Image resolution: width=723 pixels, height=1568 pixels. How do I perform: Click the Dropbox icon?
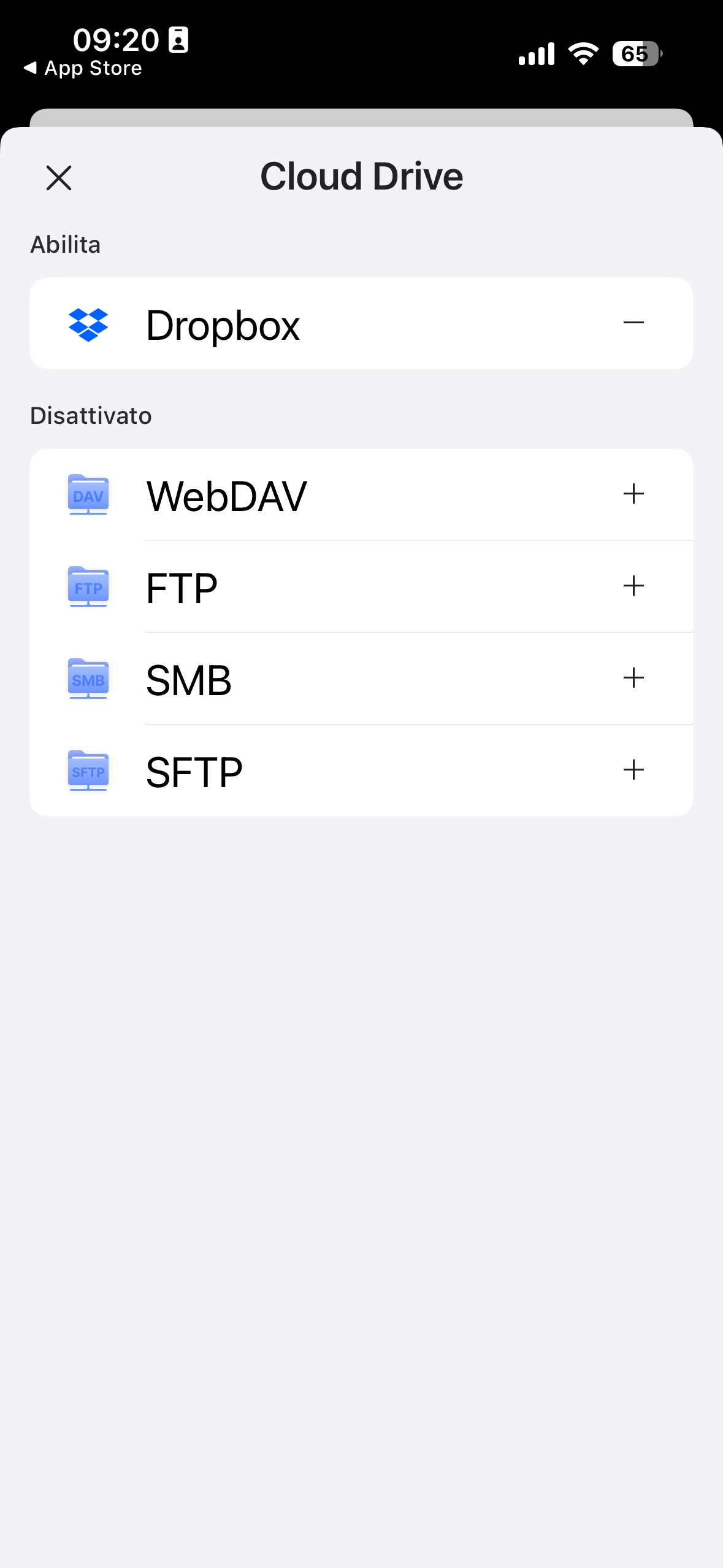point(88,323)
